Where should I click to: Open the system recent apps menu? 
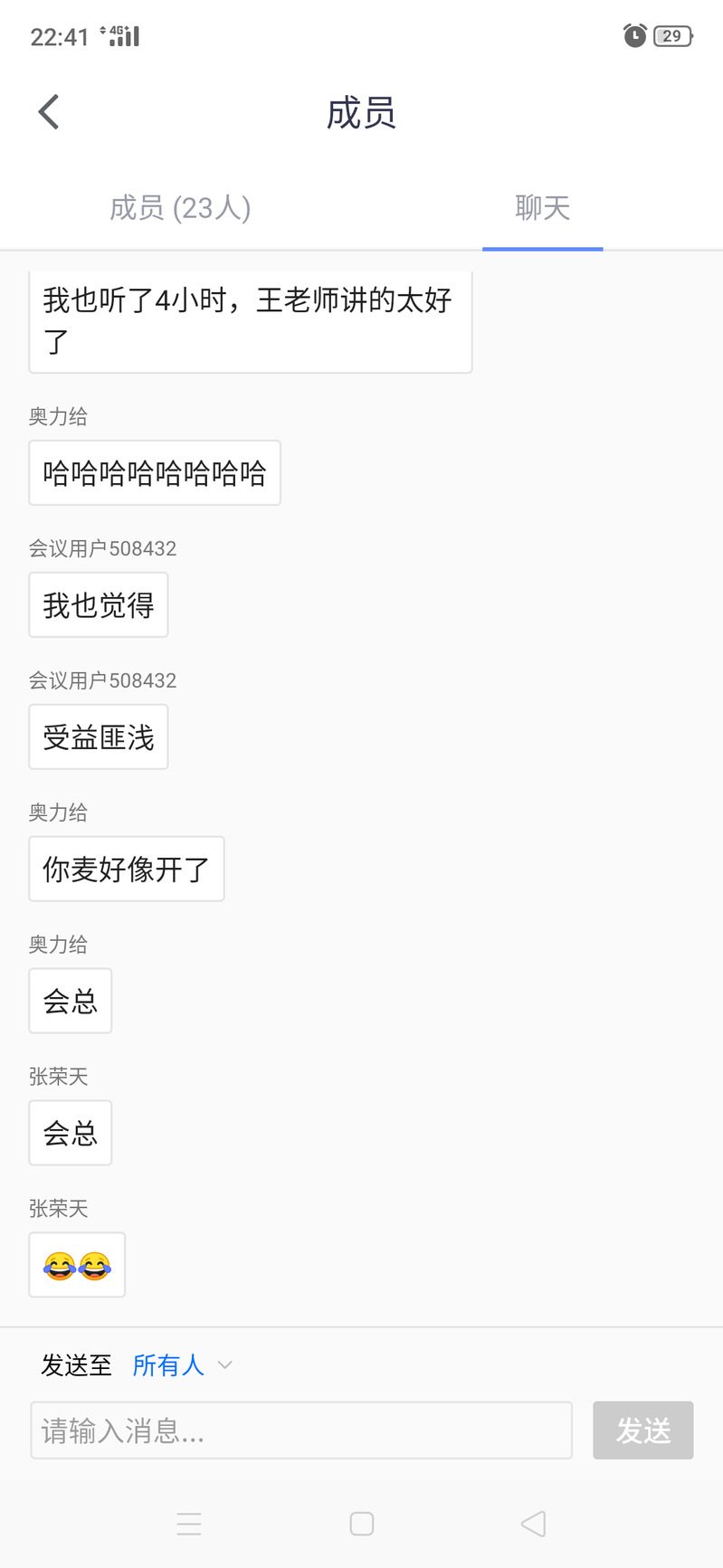[189, 1524]
